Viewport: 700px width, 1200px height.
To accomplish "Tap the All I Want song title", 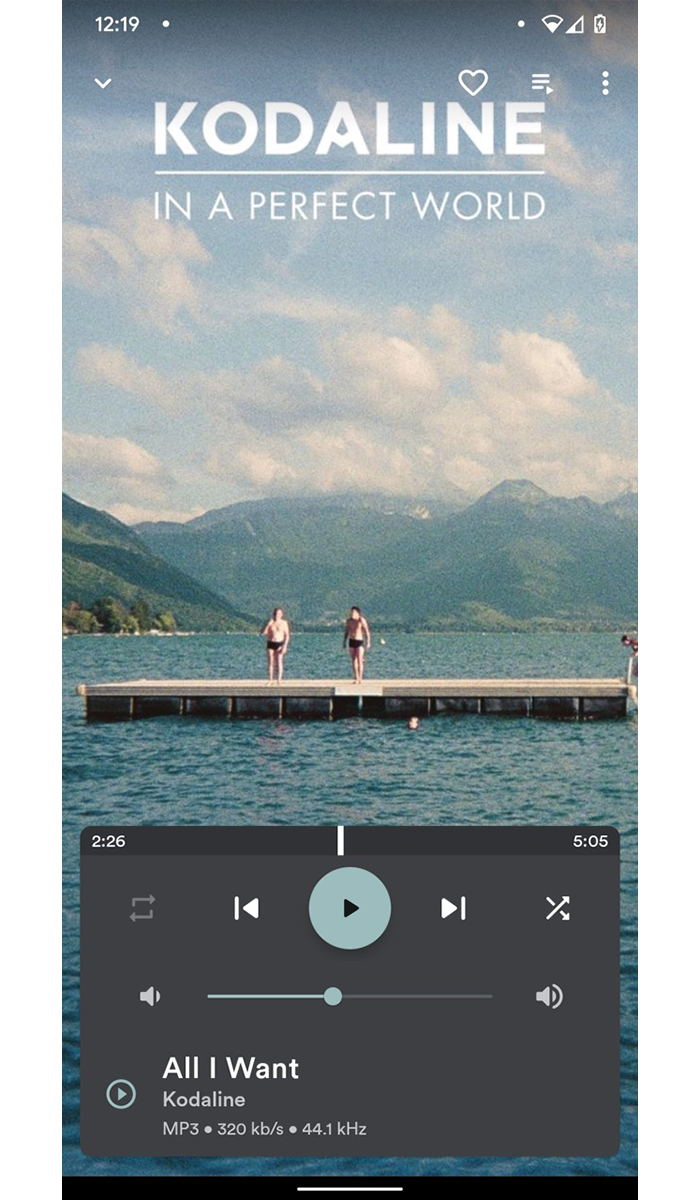I will (x=231, y=1068).
